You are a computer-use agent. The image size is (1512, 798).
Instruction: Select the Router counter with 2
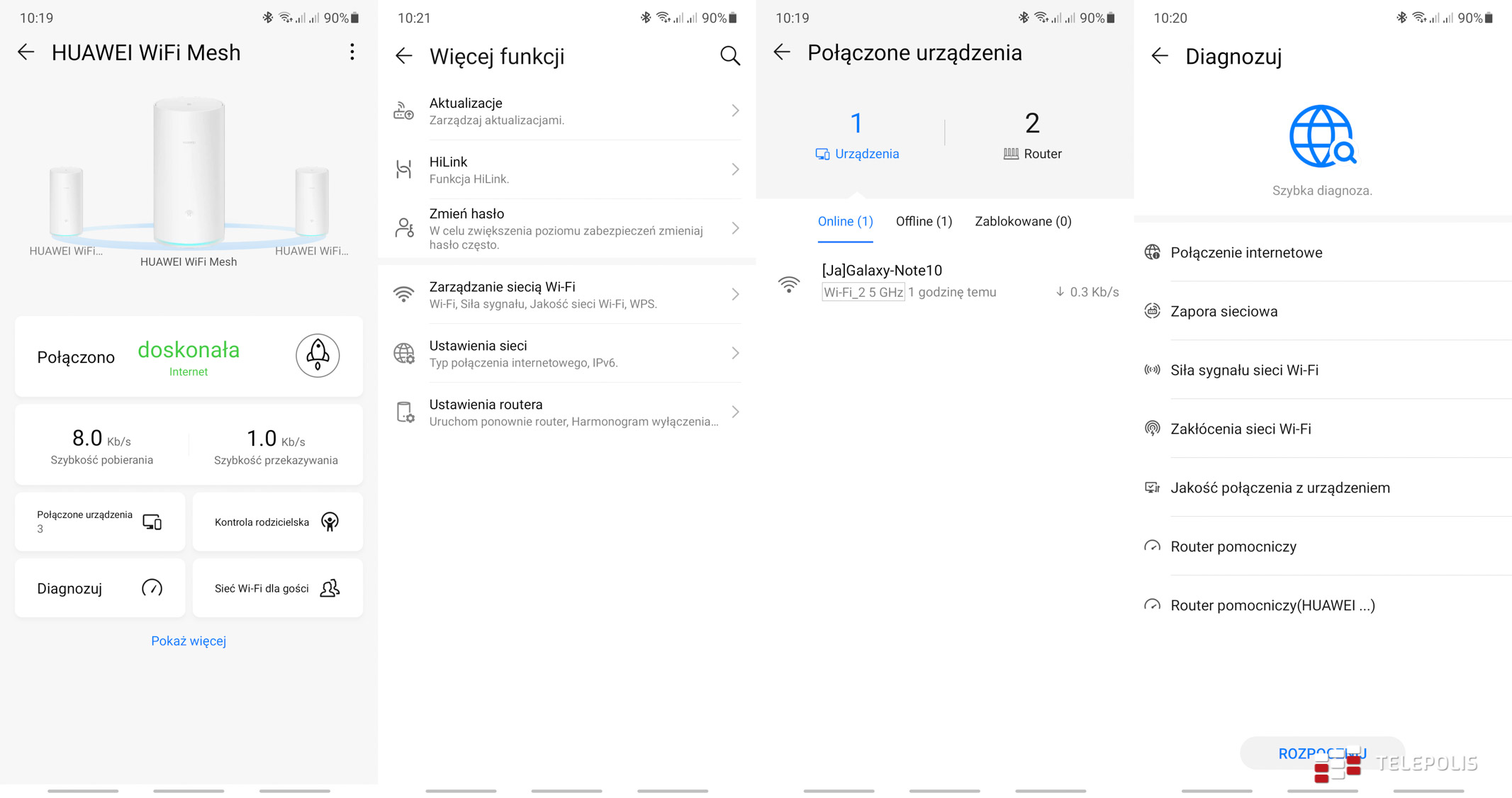click(x=1032, y=135)
